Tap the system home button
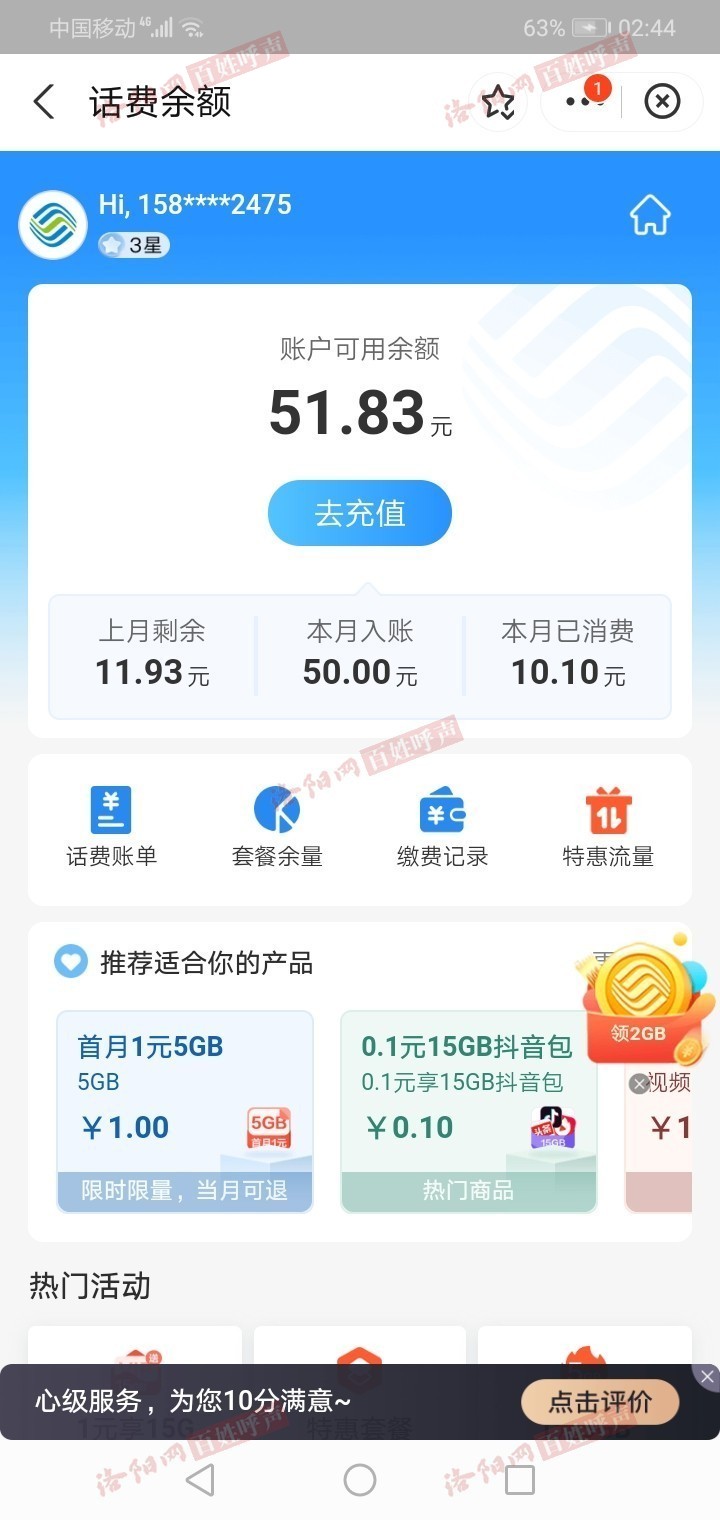 [x=360, y=1480]
